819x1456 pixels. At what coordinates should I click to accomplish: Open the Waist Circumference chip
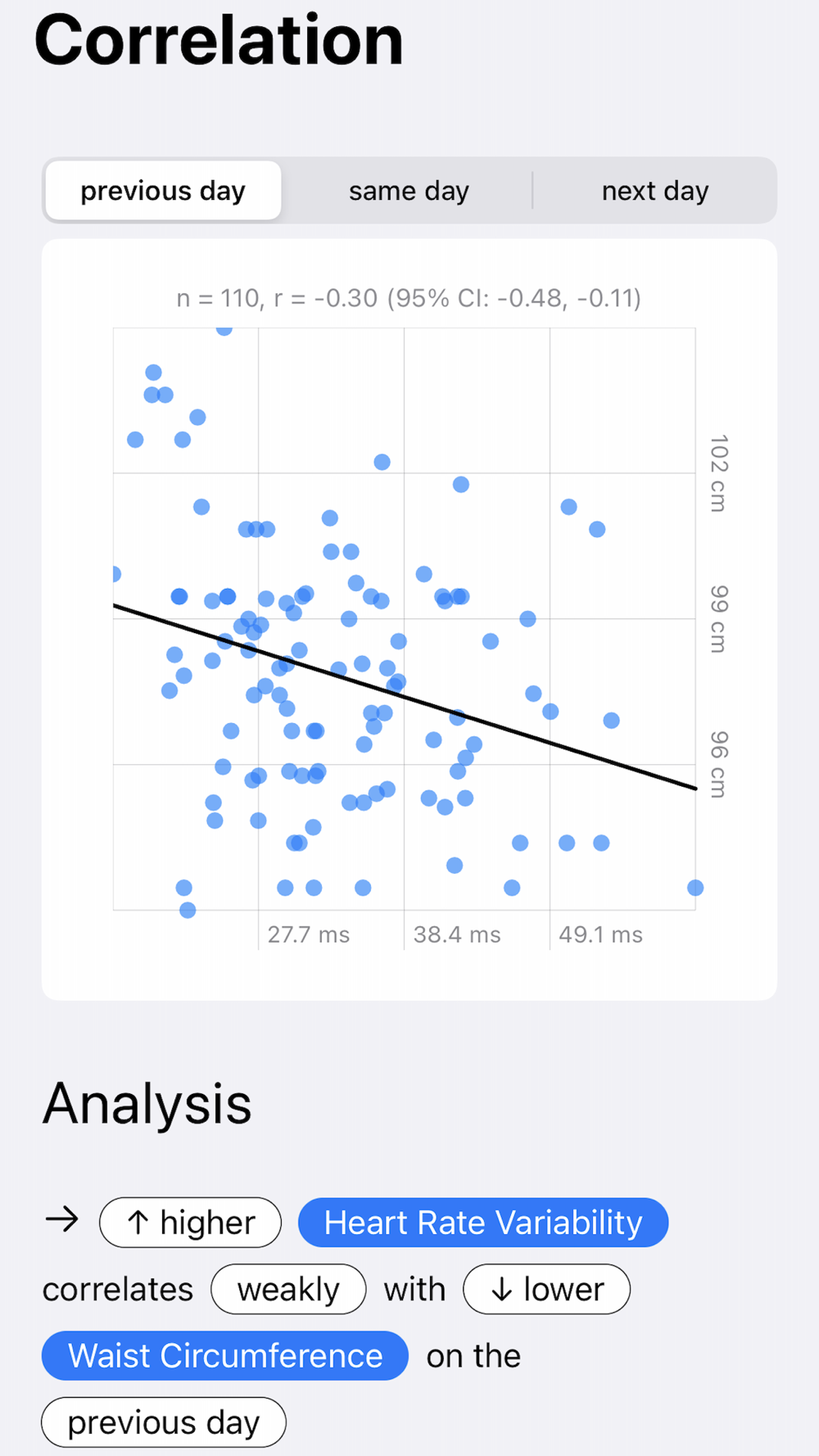click(225, 1356)
